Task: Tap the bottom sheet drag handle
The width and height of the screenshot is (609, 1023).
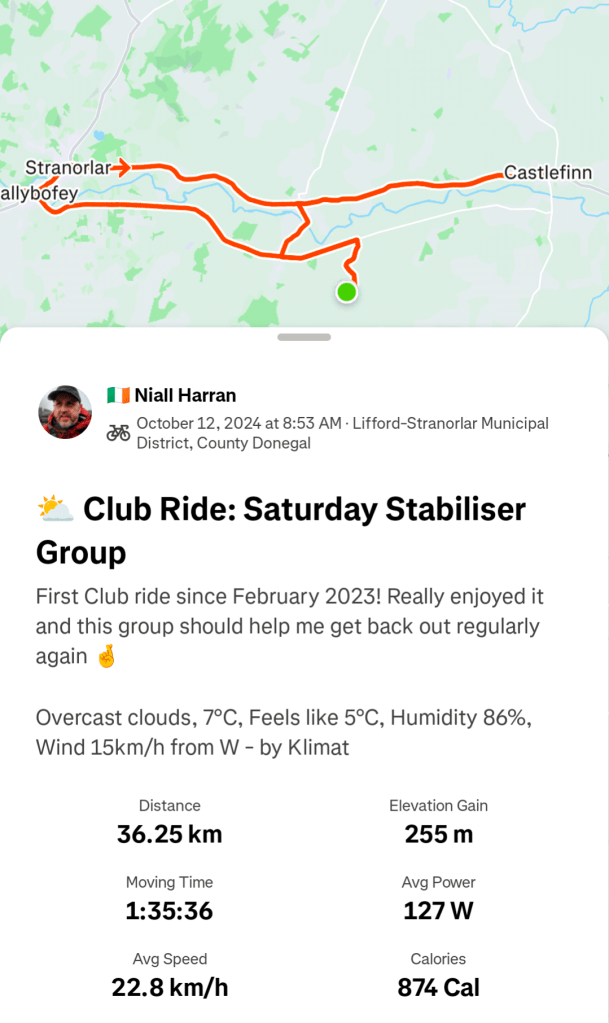Action: click(x=304, y=337)
